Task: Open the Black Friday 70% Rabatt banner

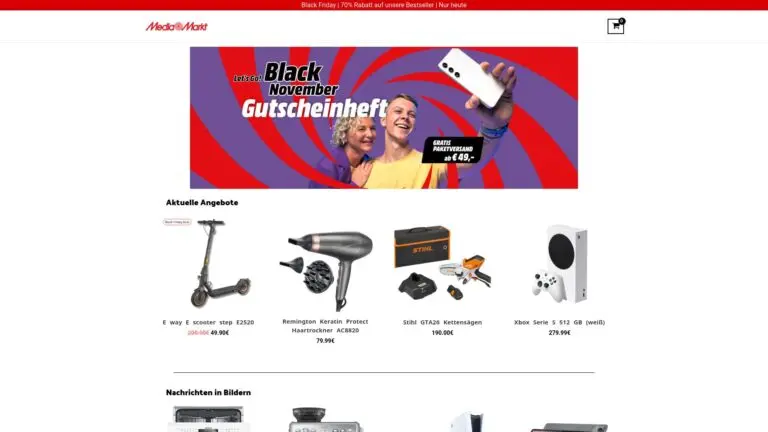Action: [x=384, y=5]
